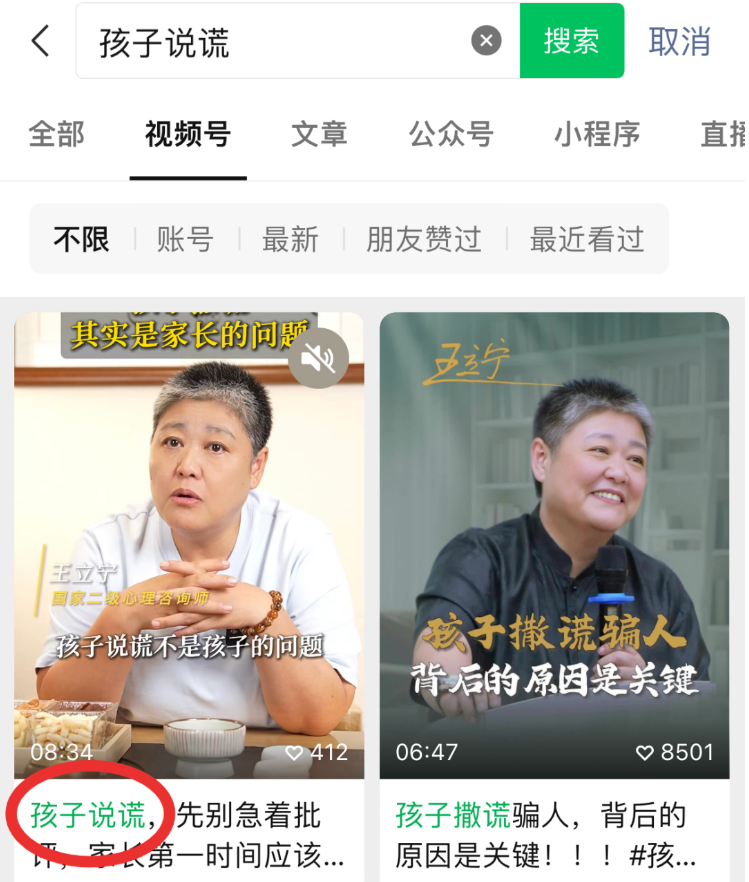Clear the search text with X icon

click(x=486, y=41)
